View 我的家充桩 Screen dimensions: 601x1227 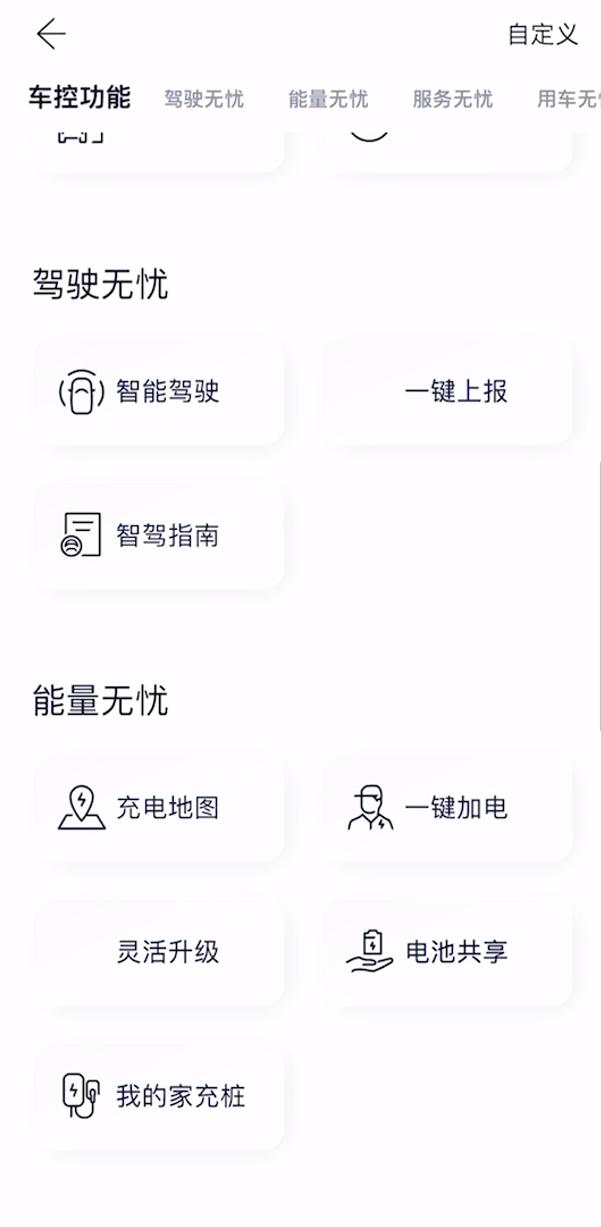(x=159, y=1096)
